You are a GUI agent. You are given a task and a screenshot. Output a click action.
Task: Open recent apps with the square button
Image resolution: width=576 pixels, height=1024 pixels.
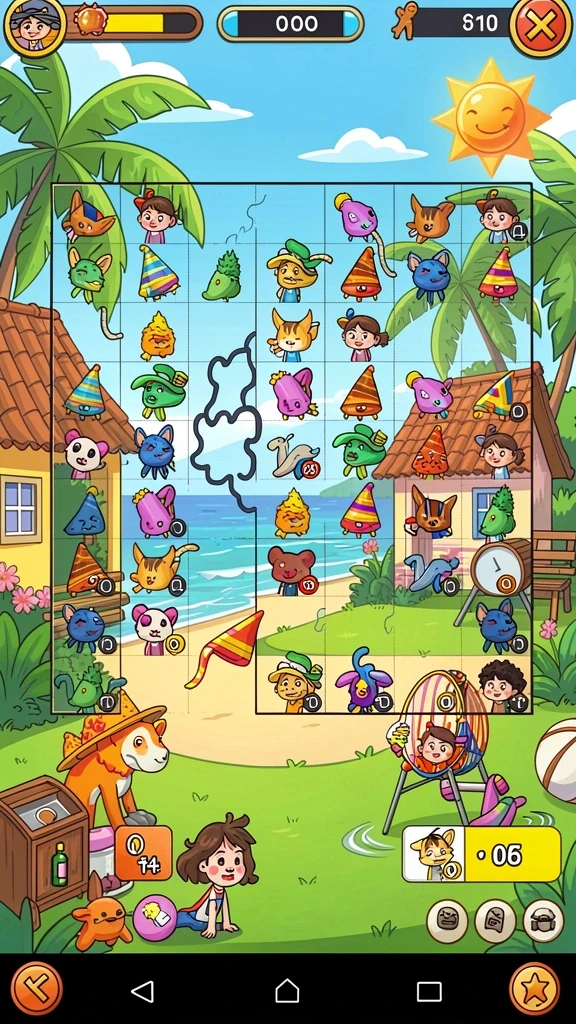[x=429, y=991]
